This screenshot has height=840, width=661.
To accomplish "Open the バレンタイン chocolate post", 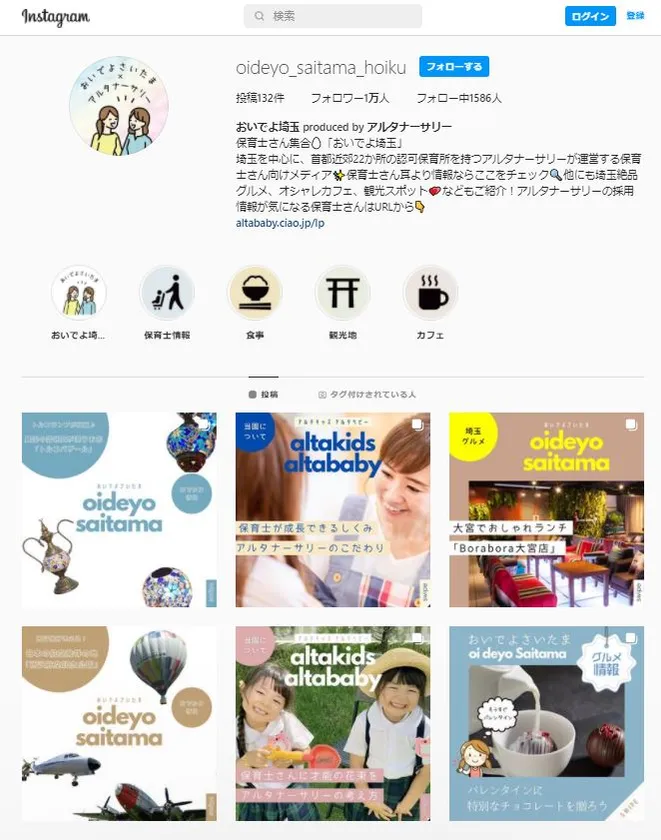I will point(546,723).
